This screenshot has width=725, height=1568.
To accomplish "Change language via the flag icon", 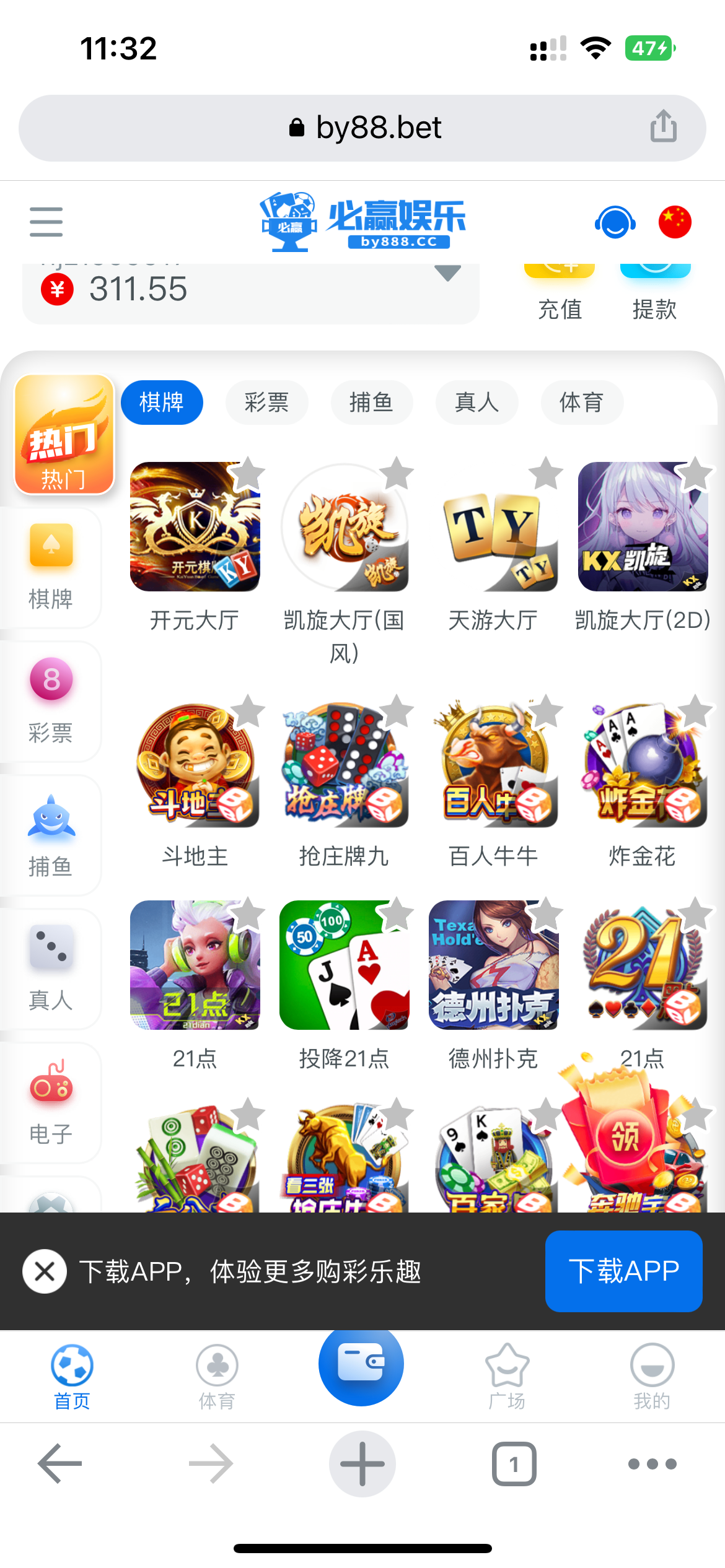I will [675, 222].
